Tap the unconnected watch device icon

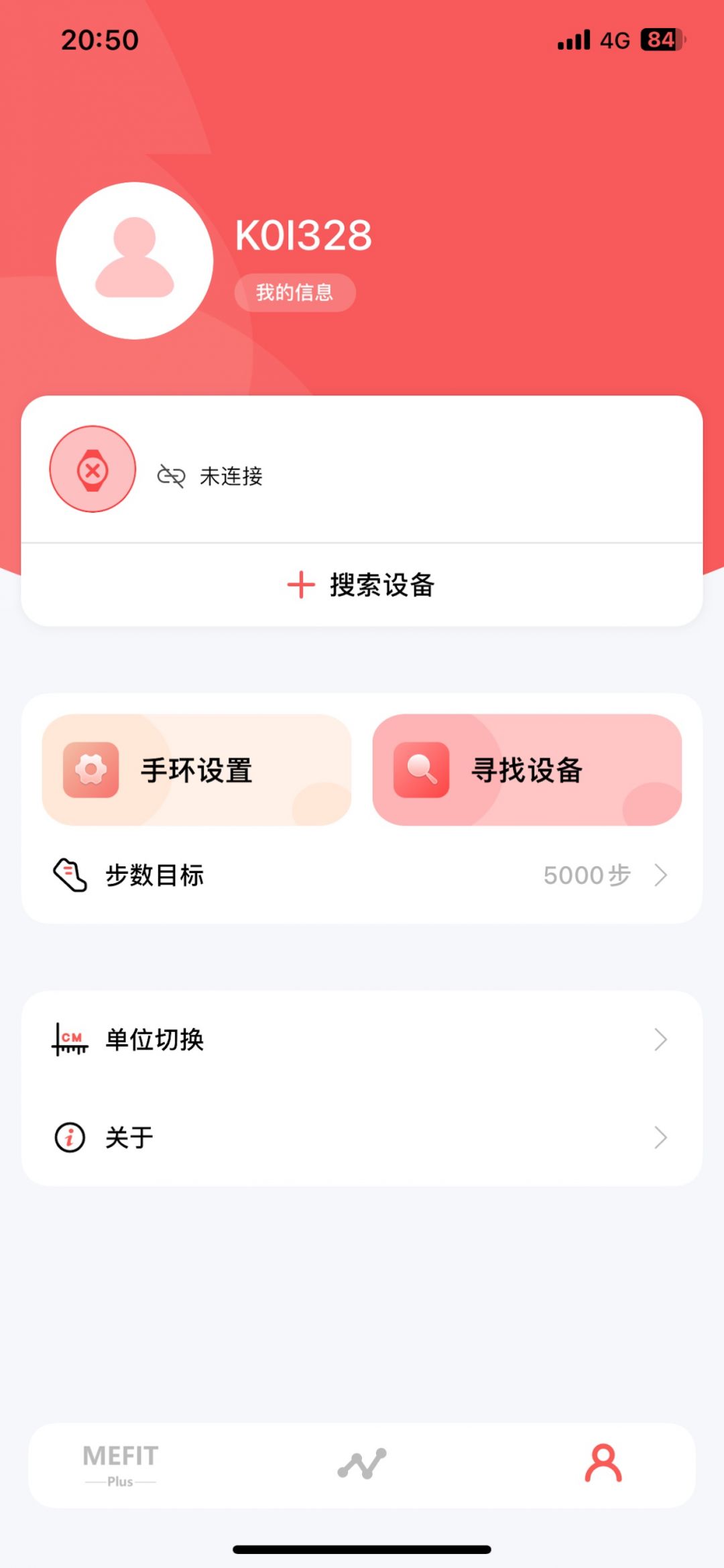coord(93,470)
